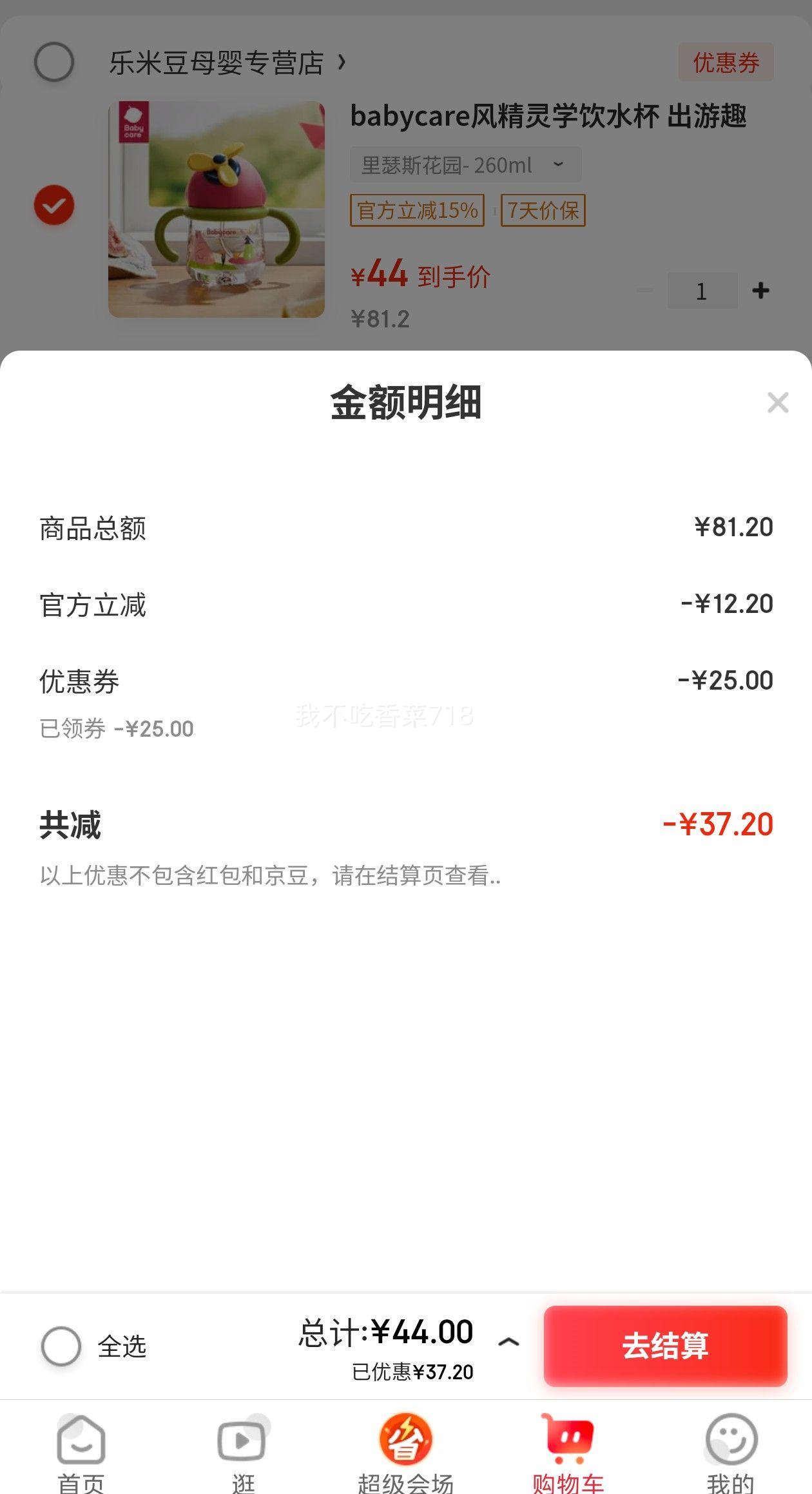Image resolution: width=812 pixels, height=1494 pixels.
Task: Tick the 全选 select-all checkbox
Action: click(61, 1346)
